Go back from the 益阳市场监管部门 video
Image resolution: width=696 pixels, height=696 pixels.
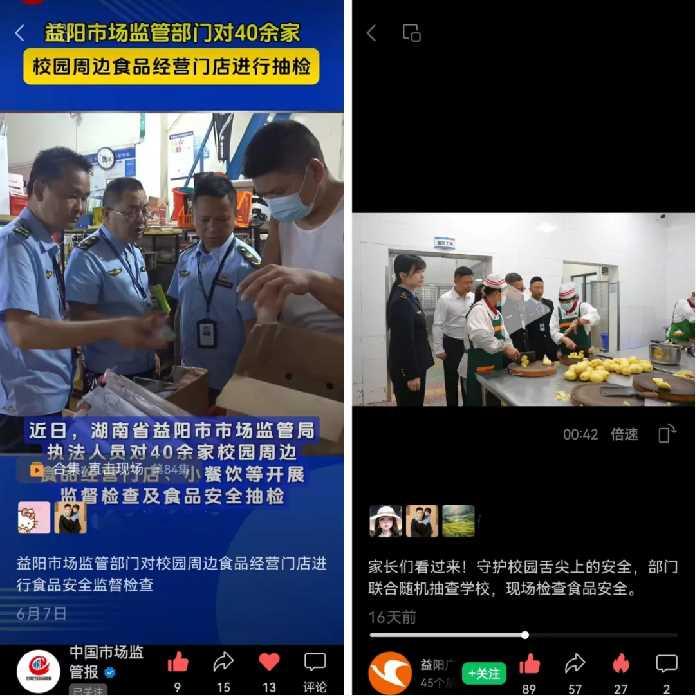click(x=19, y=33)
